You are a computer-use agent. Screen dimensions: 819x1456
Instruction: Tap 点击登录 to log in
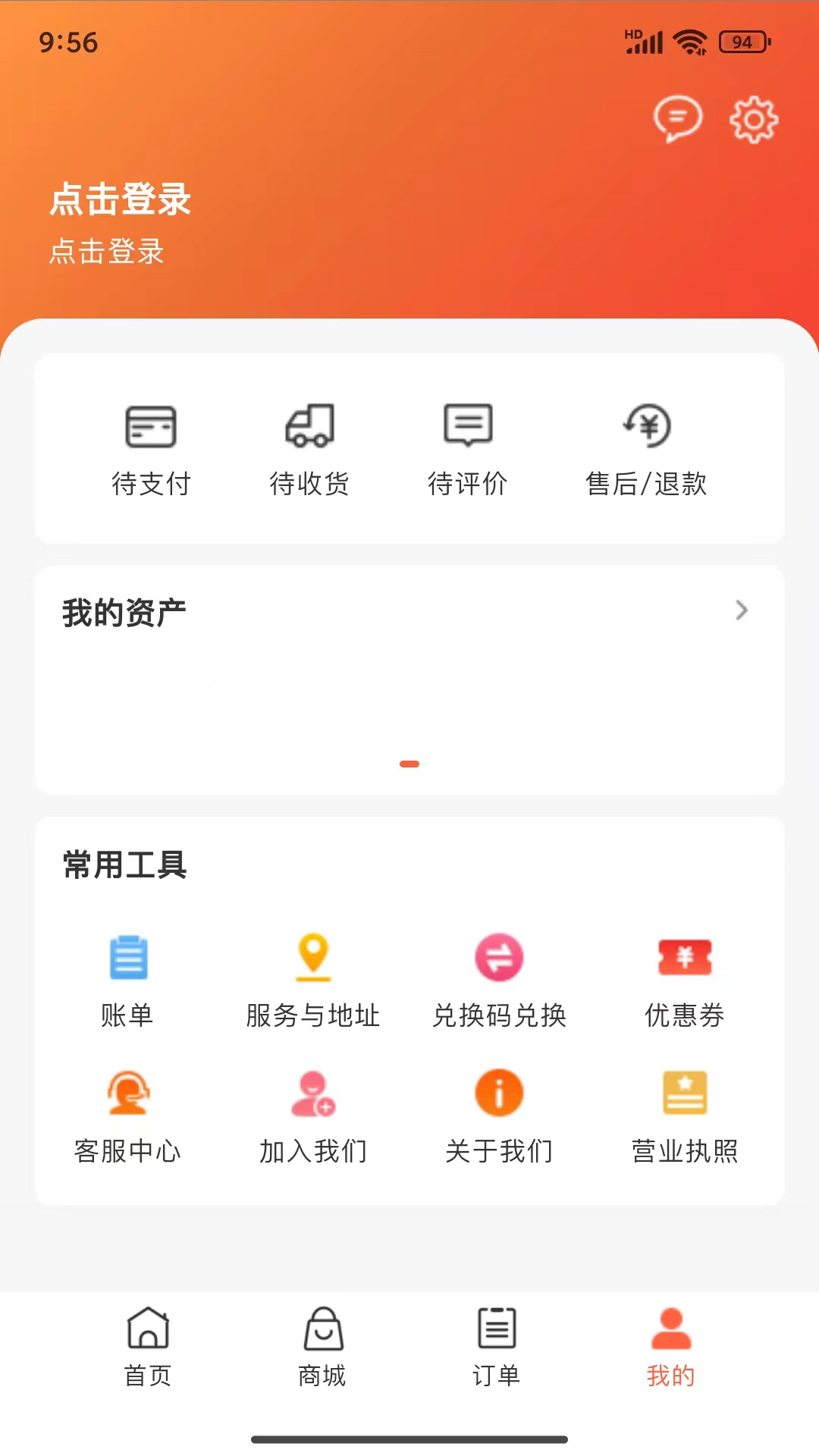[119, 200]
